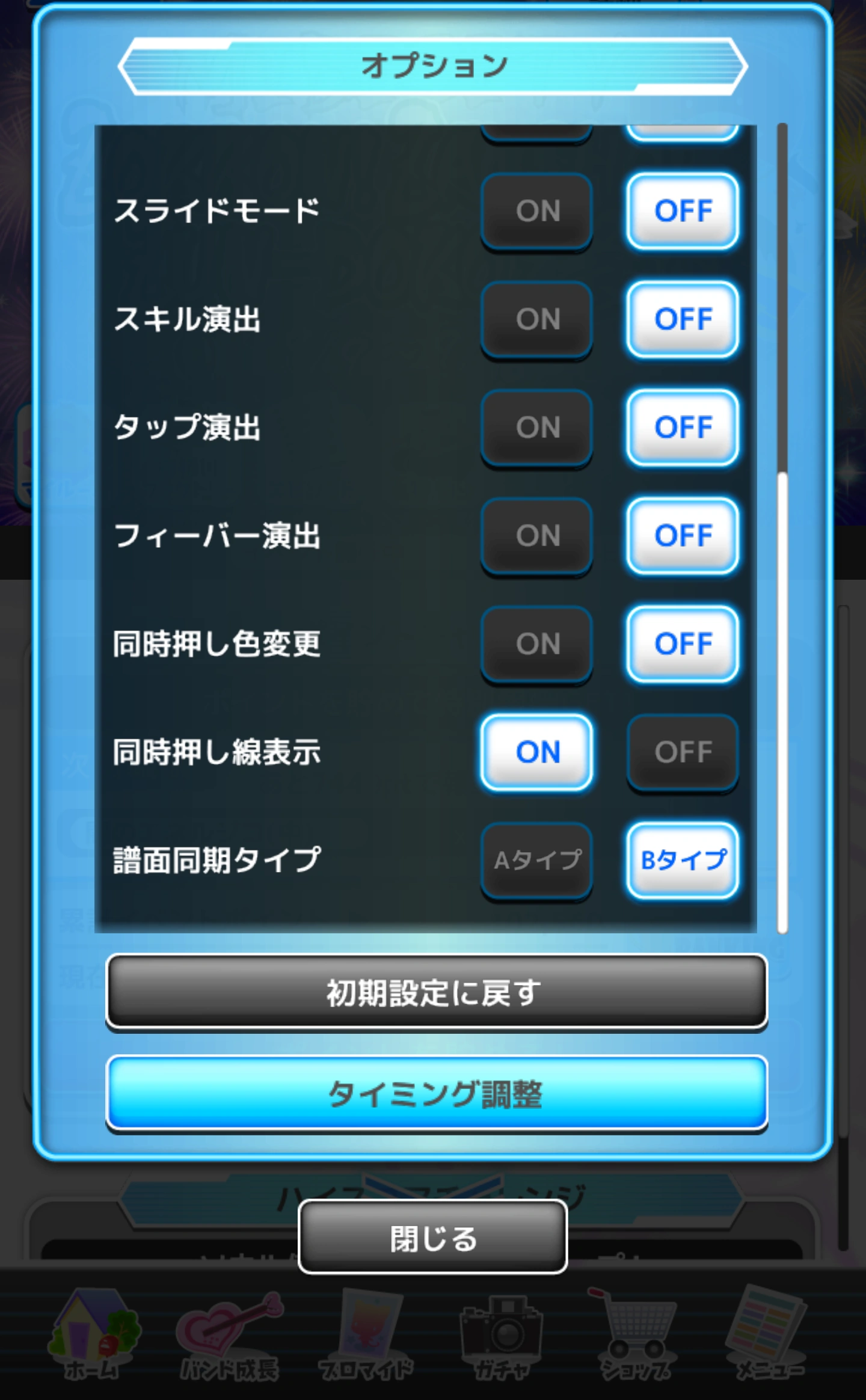Turn 同時押し色変更 ON

537,644
